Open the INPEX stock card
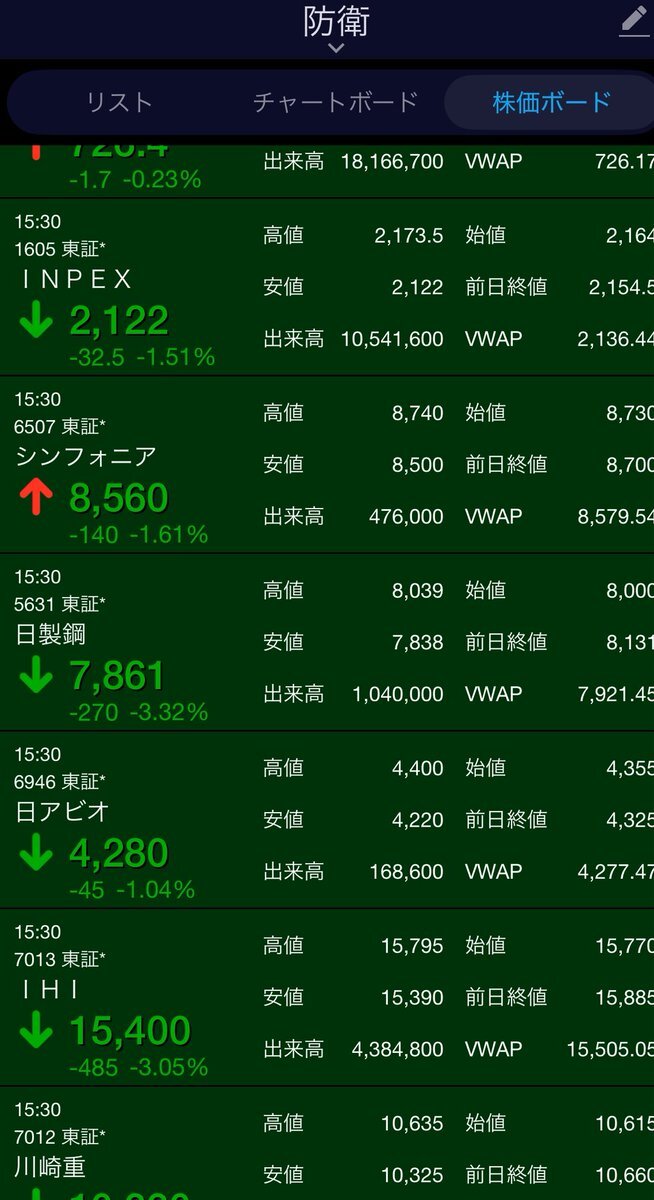This screenshot has width=654, height=1200. click(327, 287)
